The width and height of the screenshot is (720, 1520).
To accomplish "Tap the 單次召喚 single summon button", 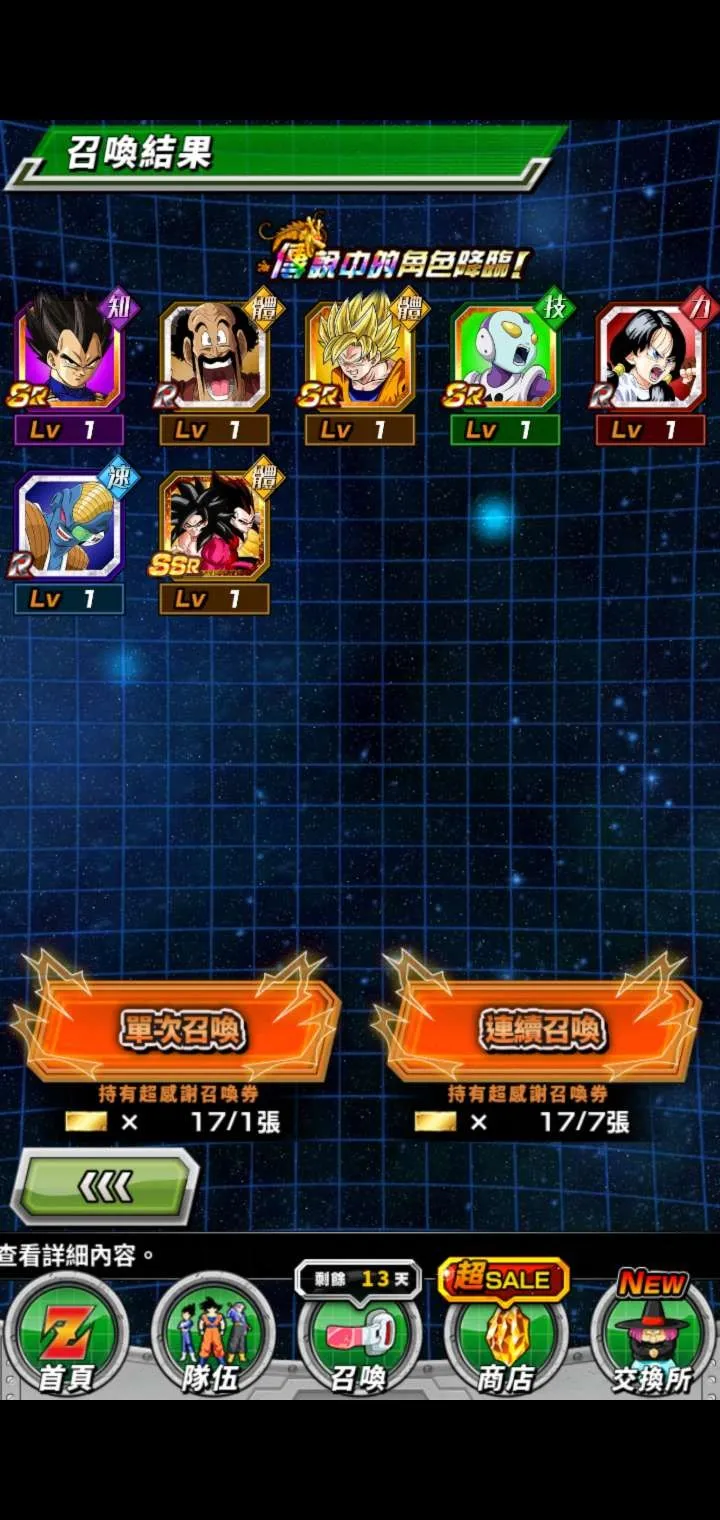I will 180,1030.
